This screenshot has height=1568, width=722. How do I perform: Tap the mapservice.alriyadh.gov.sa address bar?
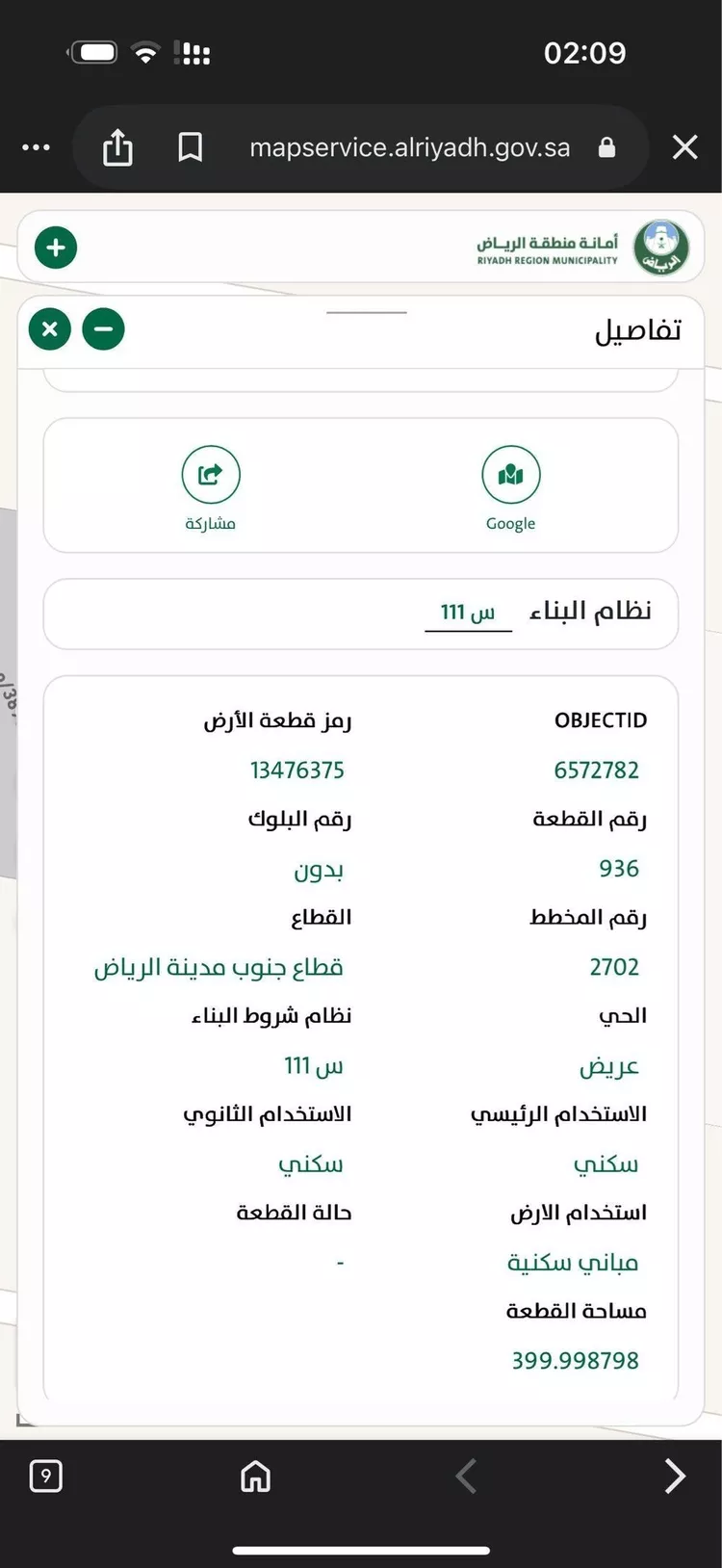point(409,147)
